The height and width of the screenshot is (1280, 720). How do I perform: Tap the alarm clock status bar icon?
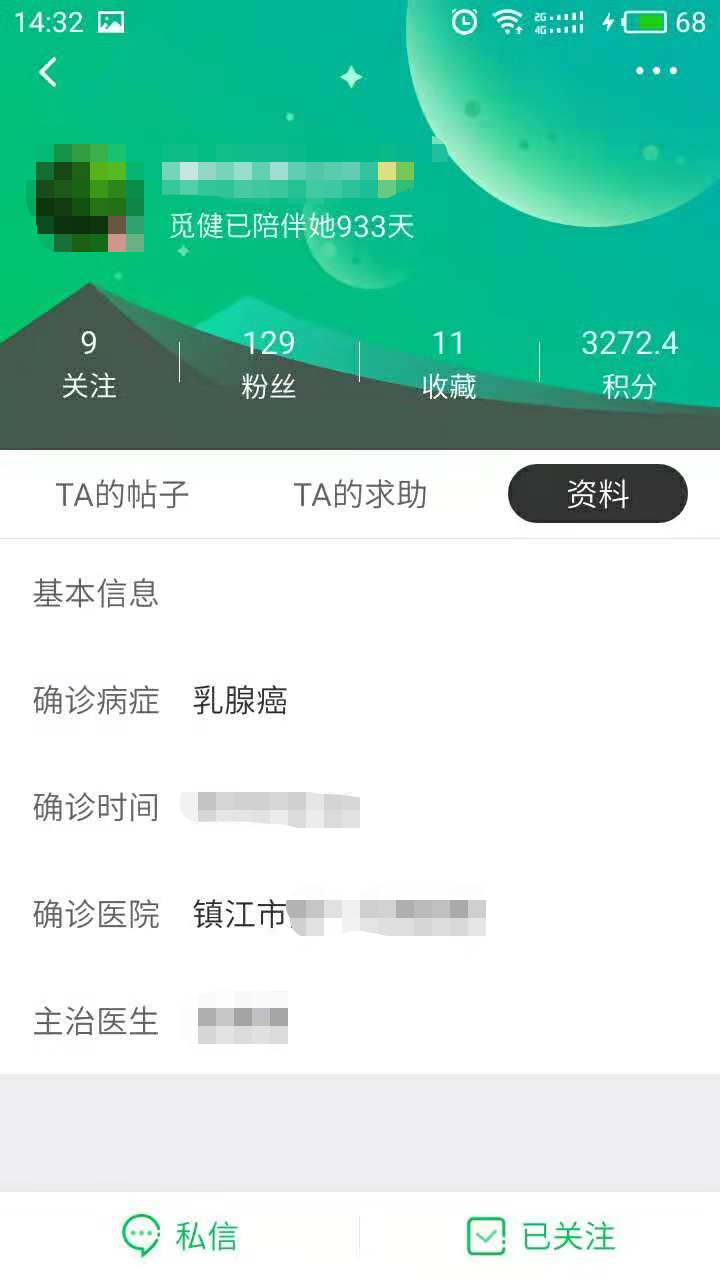click(x=464, y=20)
